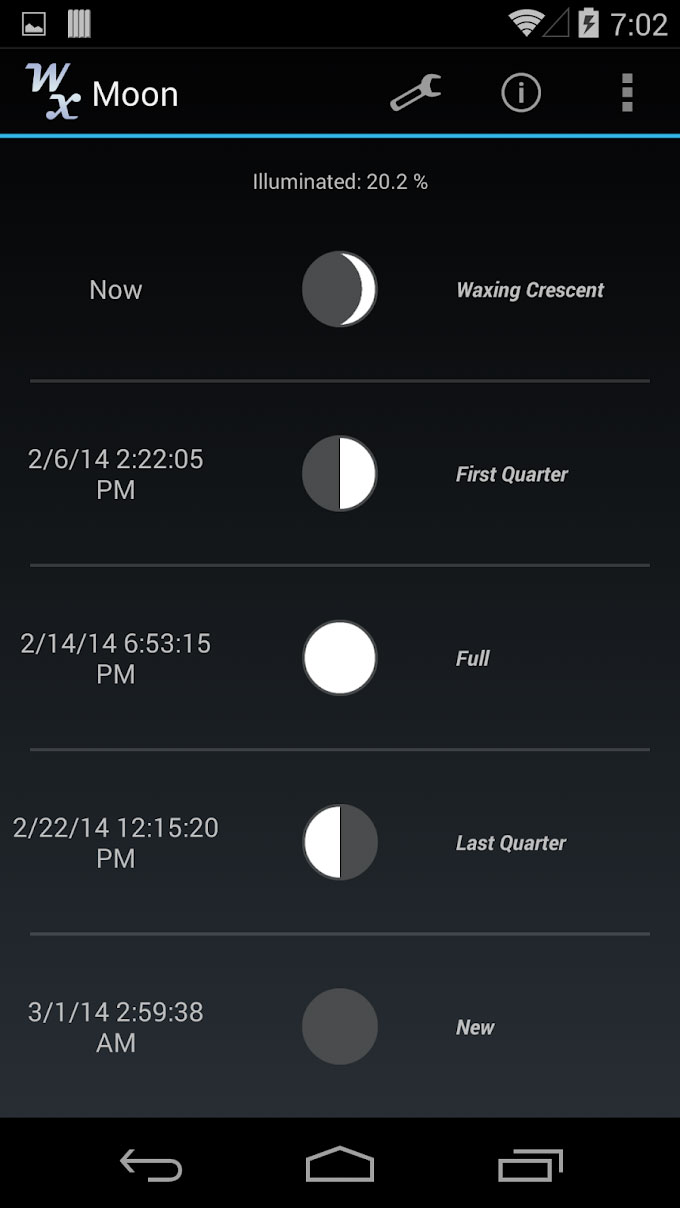Open the info icon
The image size is (680, 1208).
point(521,94)
